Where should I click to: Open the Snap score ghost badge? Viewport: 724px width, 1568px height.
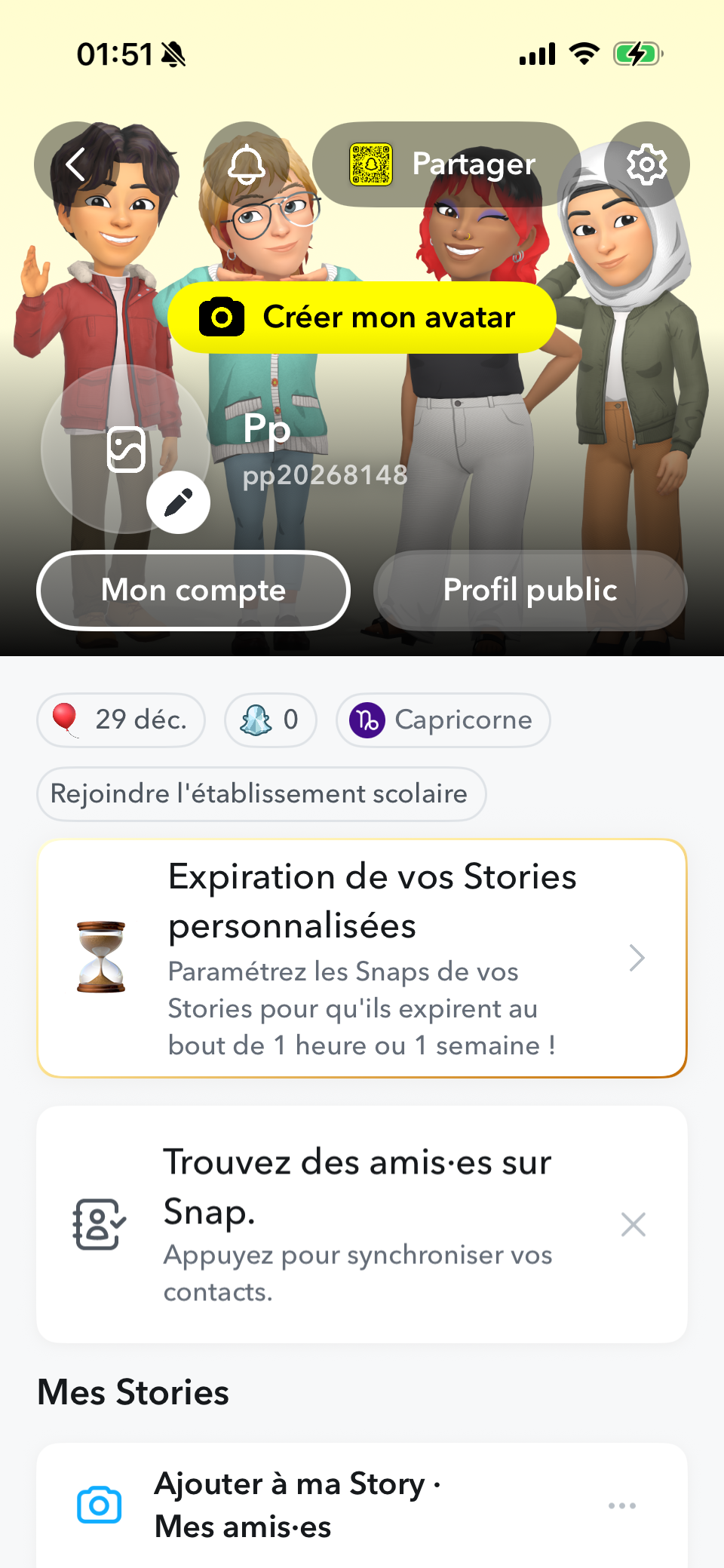click(270, 720)
